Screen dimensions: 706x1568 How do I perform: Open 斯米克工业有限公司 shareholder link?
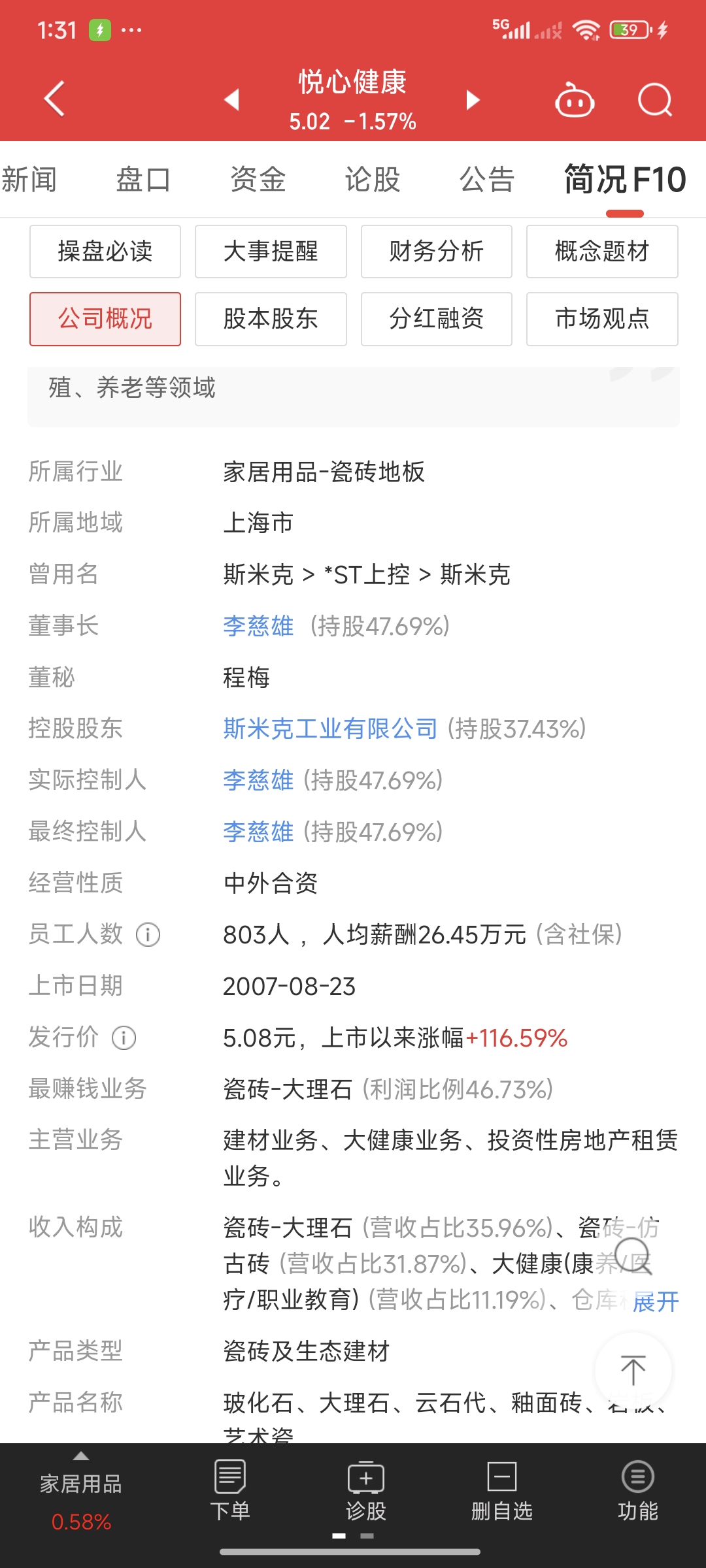point(330,728)
